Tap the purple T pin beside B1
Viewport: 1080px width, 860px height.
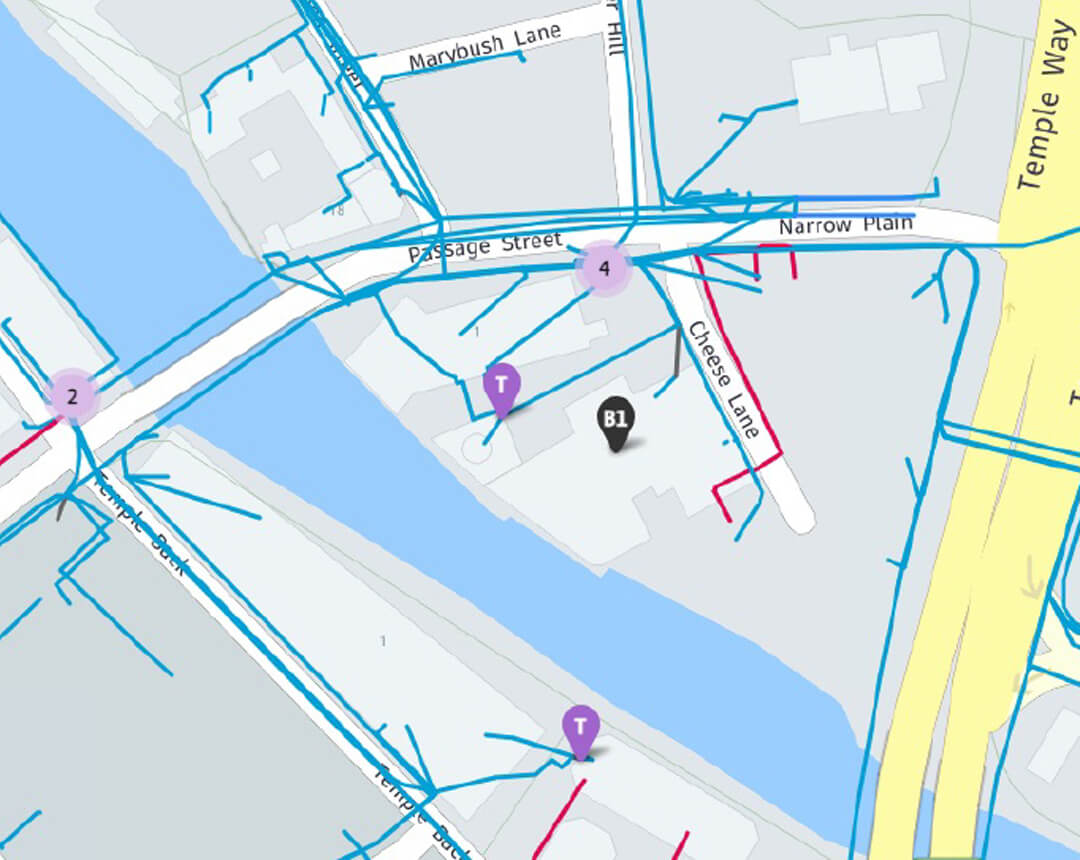click(501, 387)
